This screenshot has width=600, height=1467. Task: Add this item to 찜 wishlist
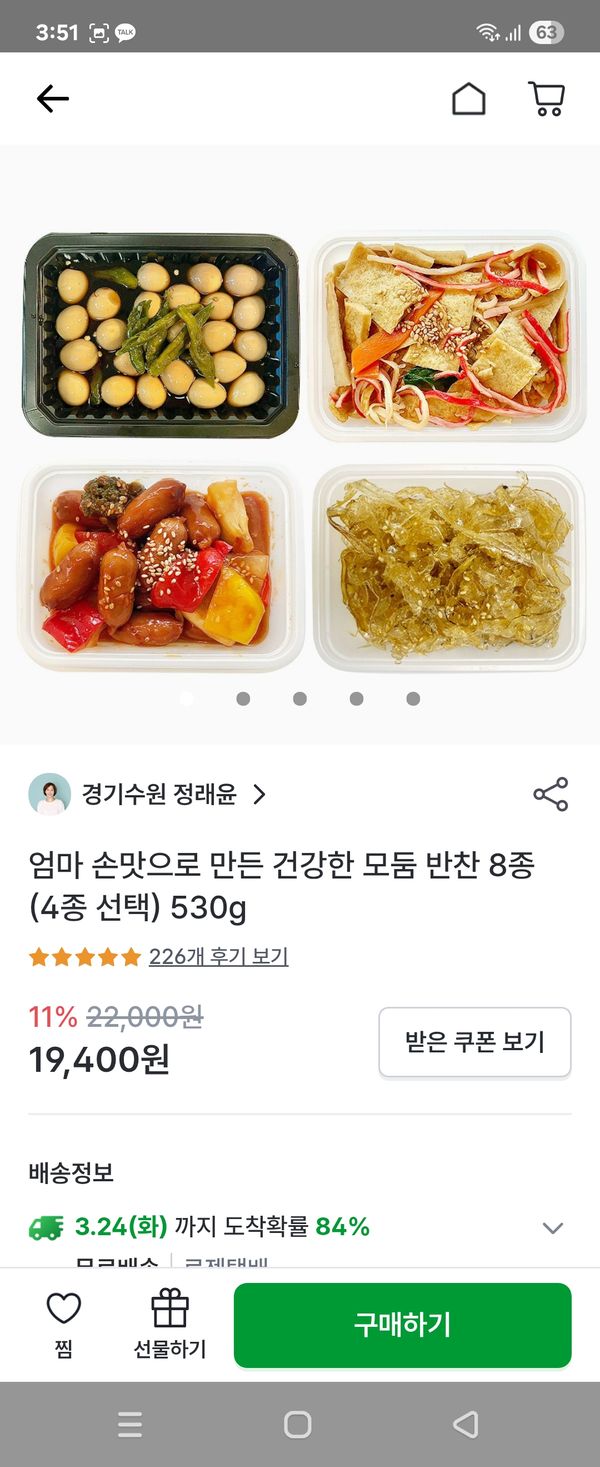click(x=64, y=1325)
